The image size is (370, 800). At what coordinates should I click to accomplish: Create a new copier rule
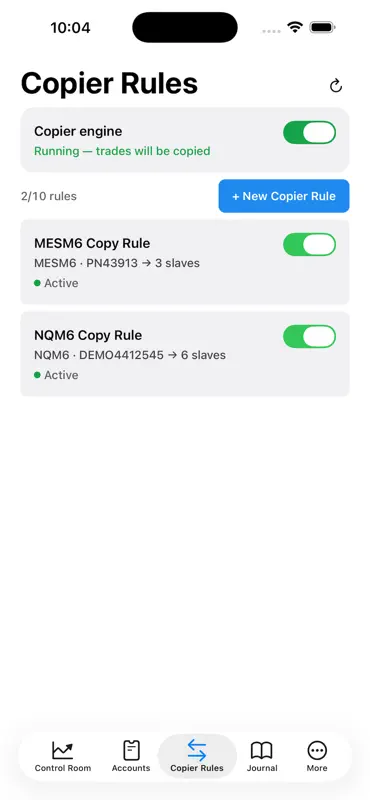(284, 196)
